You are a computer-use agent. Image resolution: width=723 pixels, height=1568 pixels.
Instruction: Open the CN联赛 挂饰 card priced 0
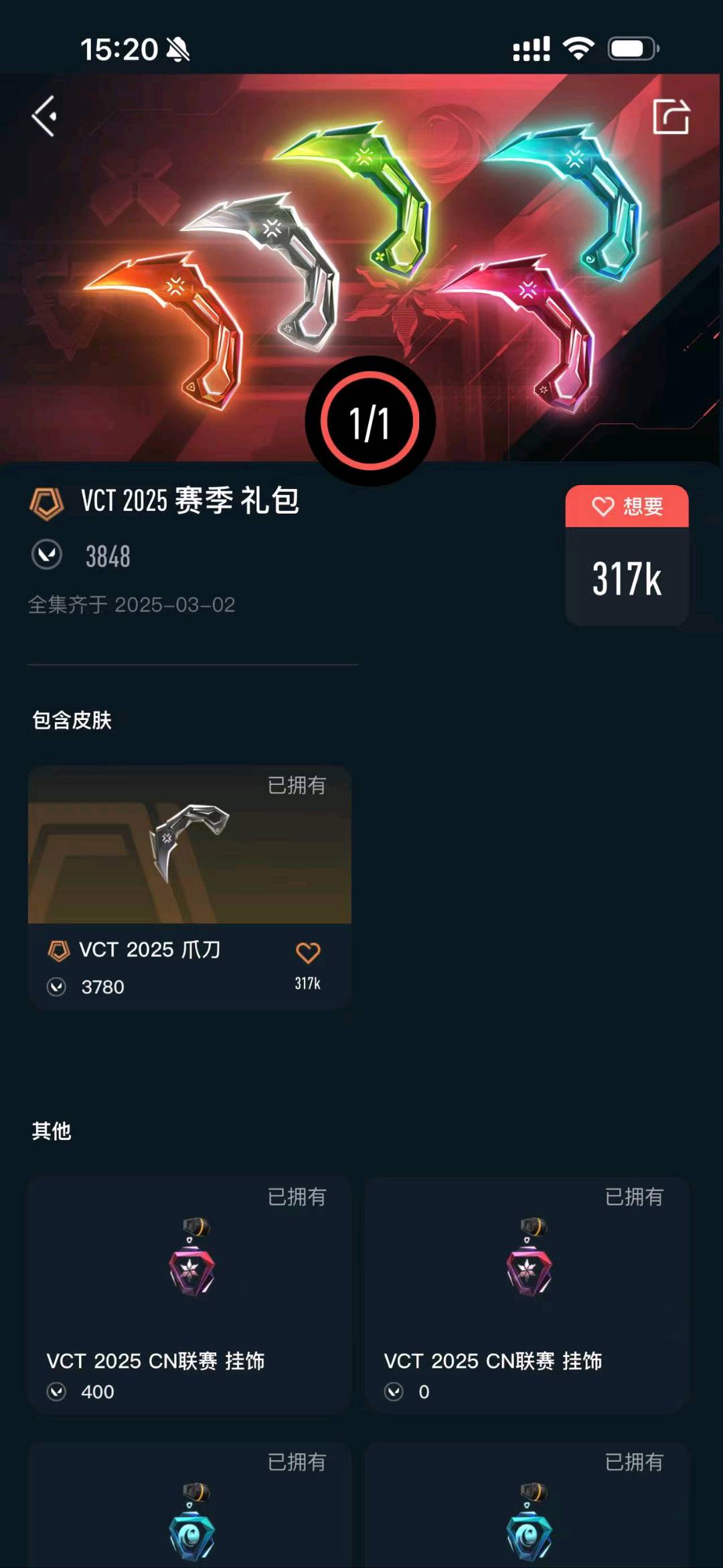(x=527, y=1294)
